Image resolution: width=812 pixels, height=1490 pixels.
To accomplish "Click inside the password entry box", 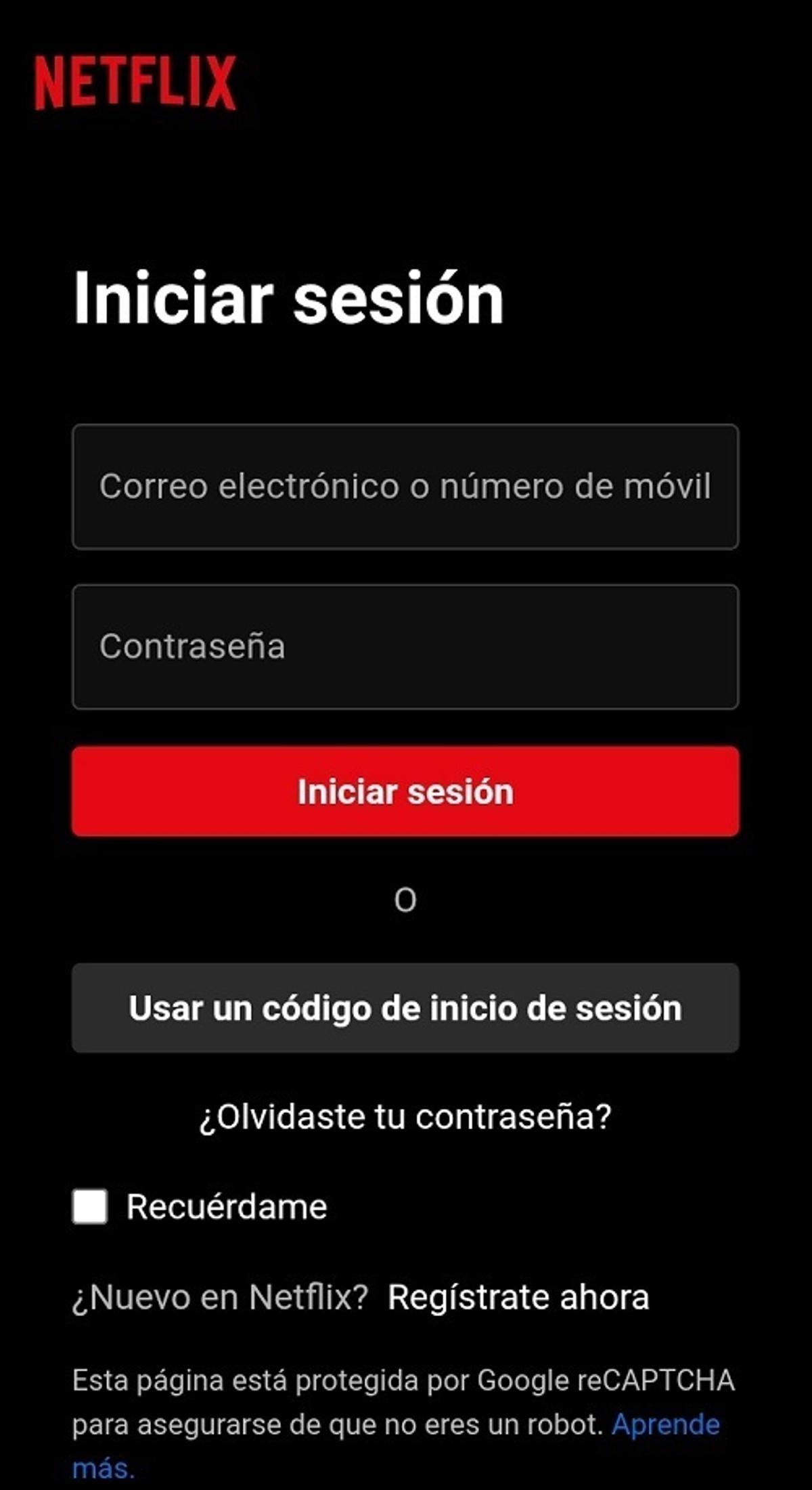I will 406,647.
